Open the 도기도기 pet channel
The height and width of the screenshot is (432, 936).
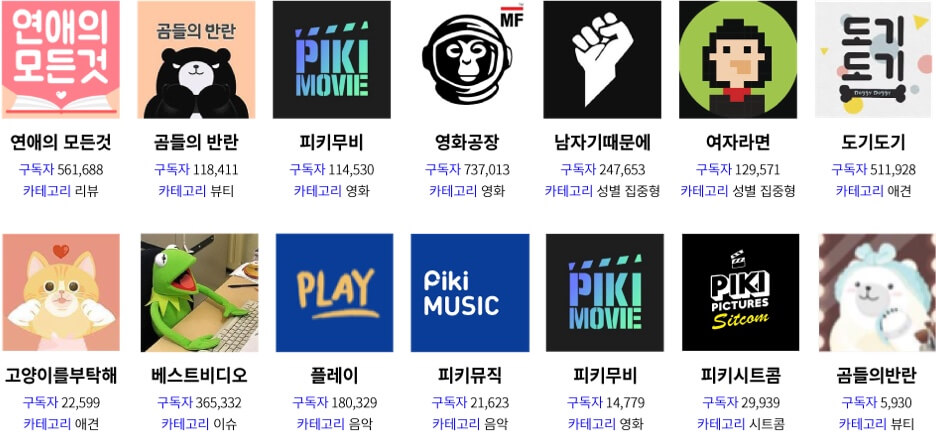pyautogui.click(x=873, y=60)
